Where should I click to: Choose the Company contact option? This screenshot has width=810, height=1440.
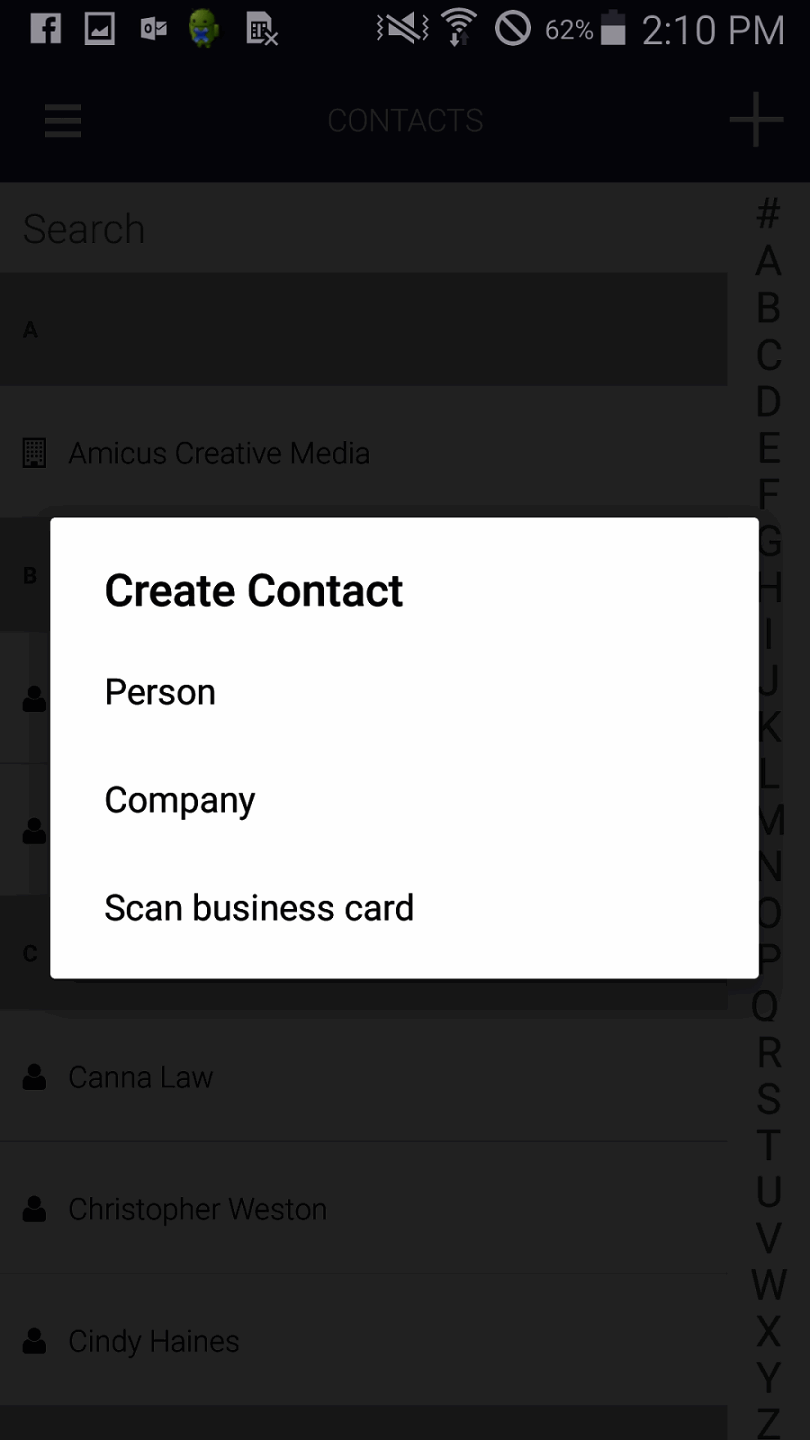[180, 800]
